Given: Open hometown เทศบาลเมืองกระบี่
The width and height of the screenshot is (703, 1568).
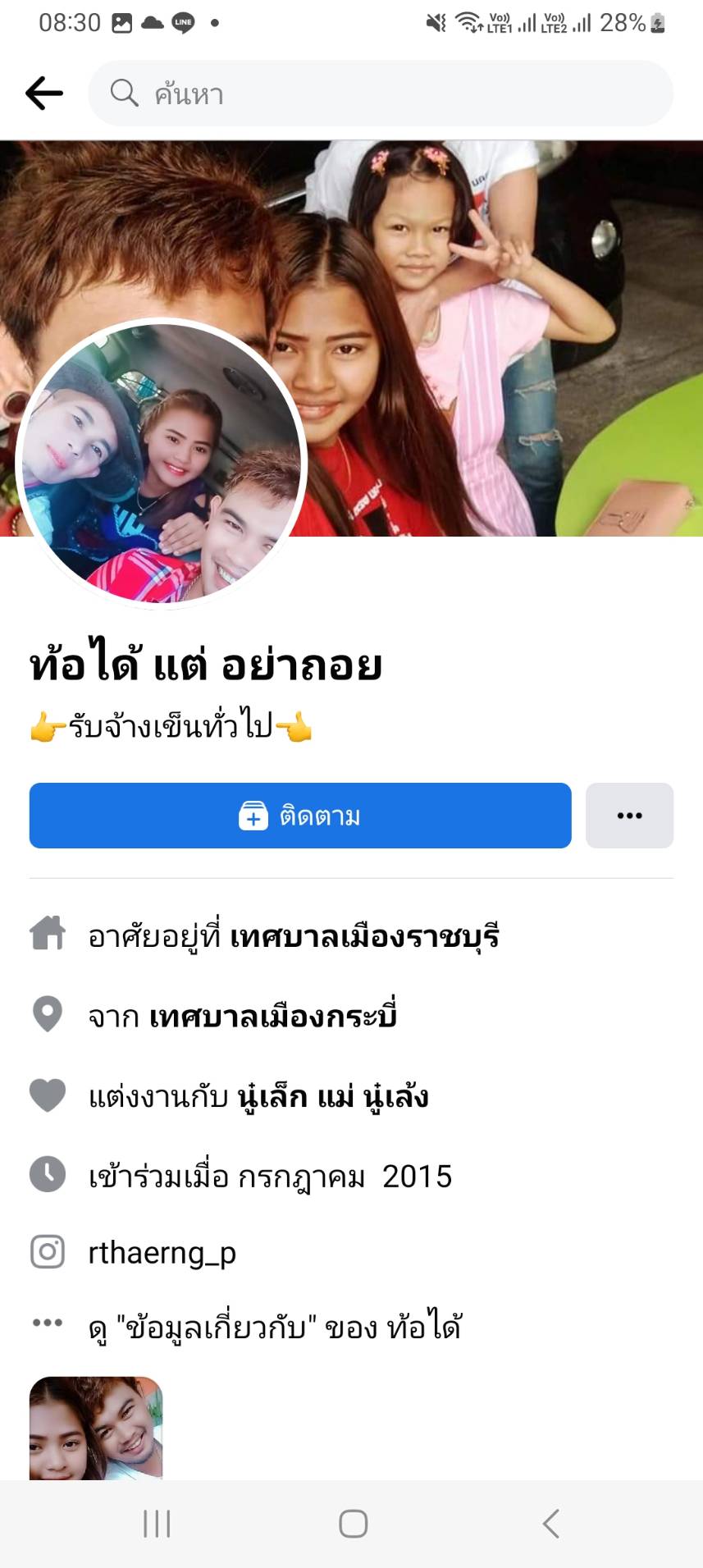Looking at the screenshot, I should (273, 1017).
